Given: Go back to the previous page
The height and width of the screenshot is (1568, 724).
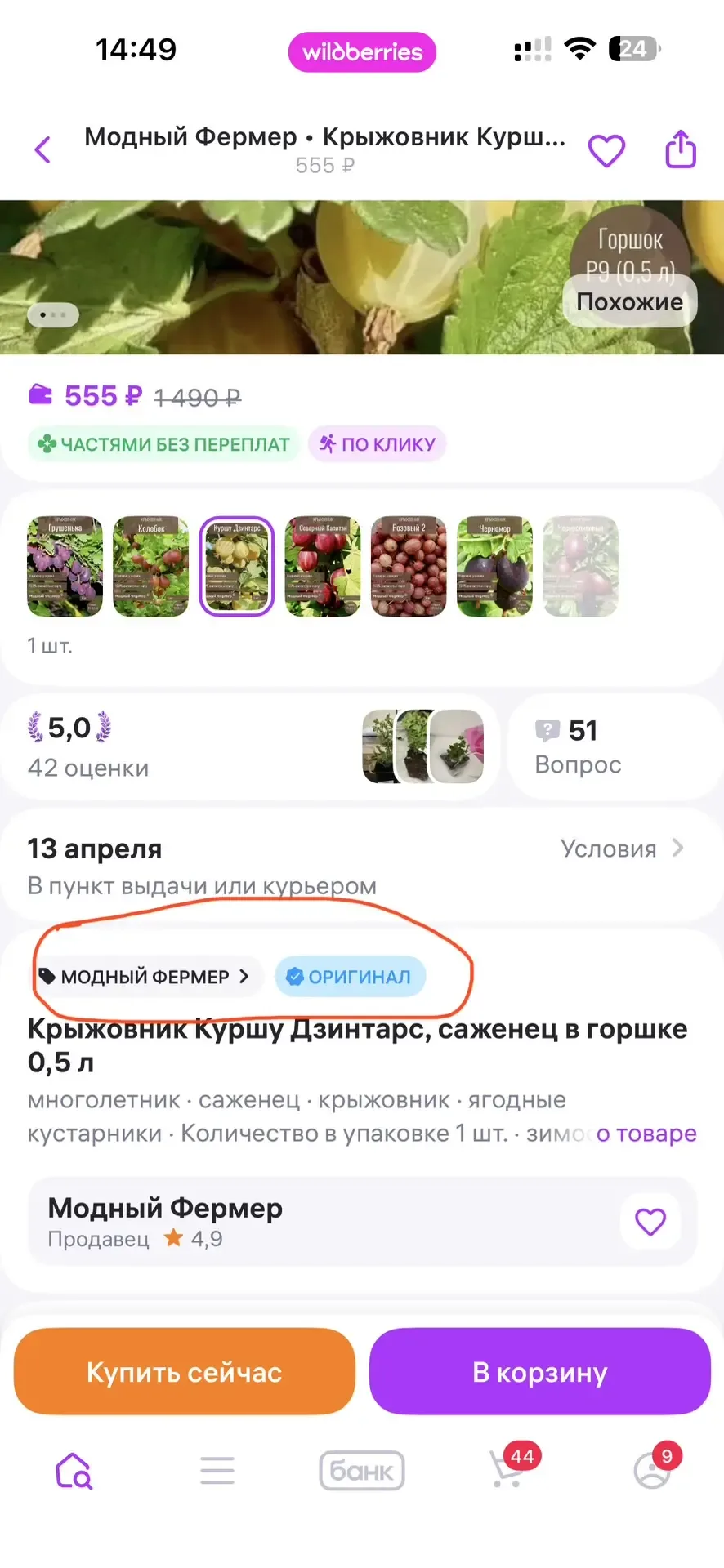Looking at the screenshot, I should [x=43, y=150].
